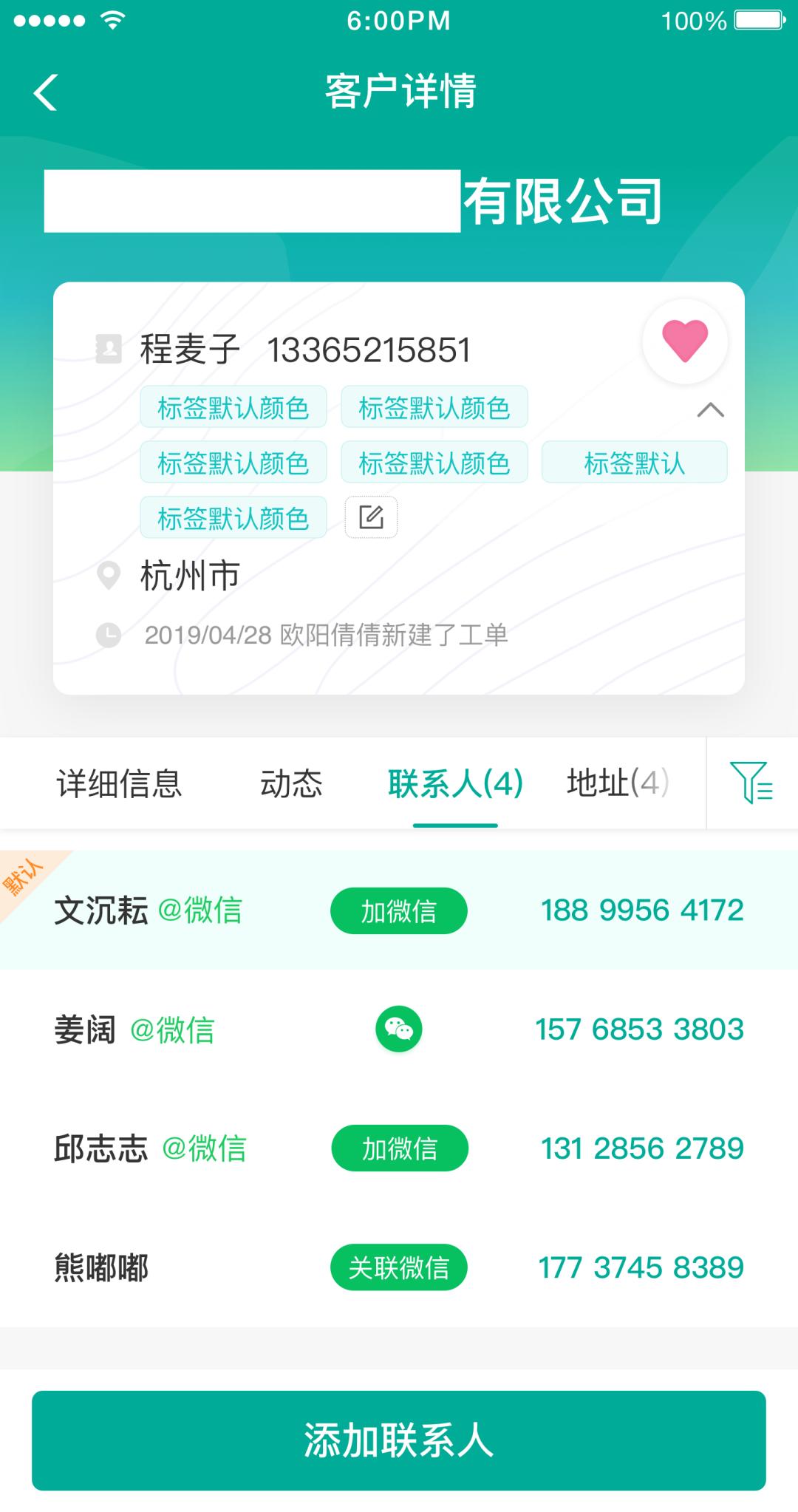Select the 联系人(4) tab
This screenshot has height=1512, width=798.
tap(455, 783)
